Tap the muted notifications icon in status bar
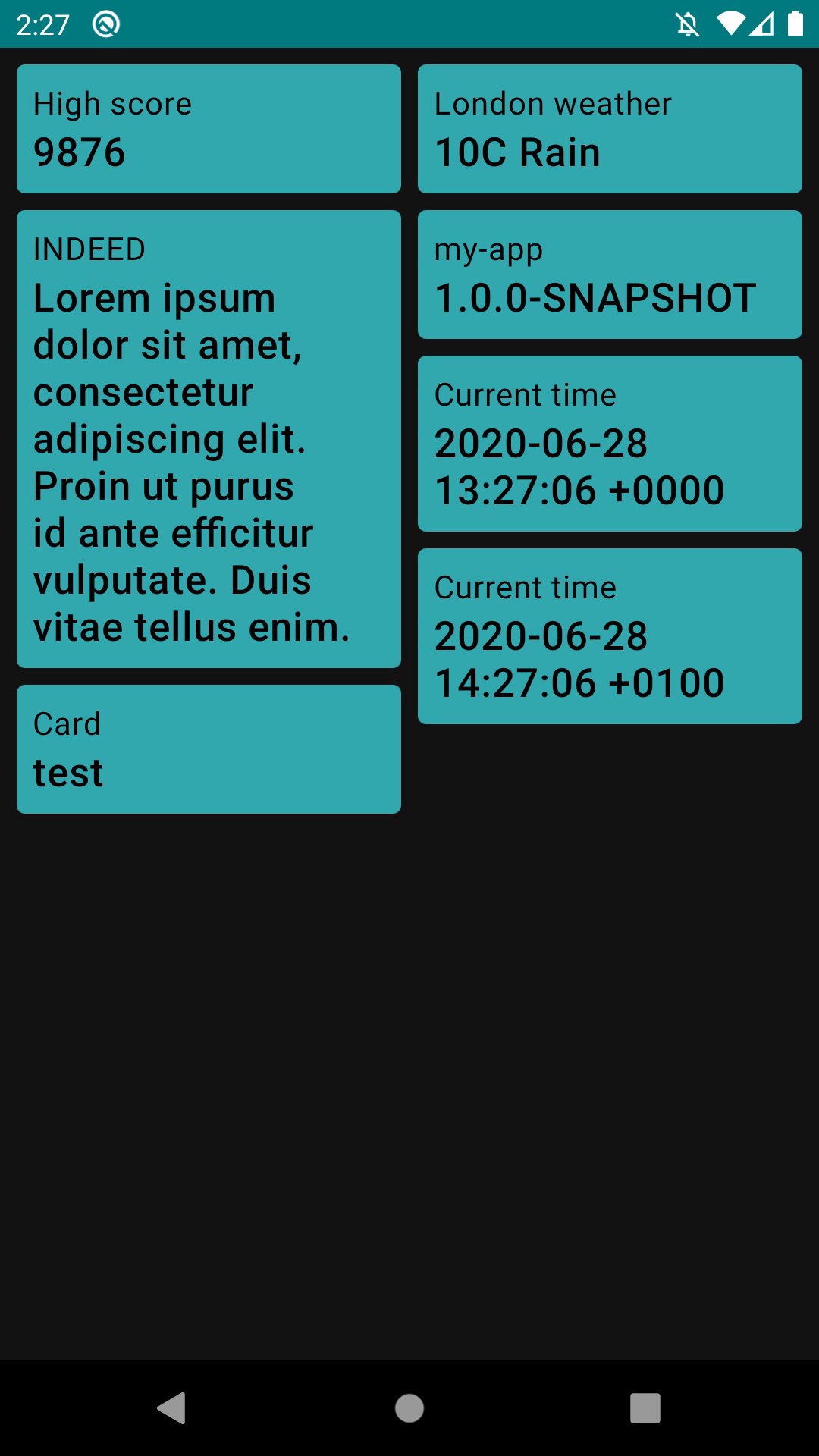The image size is (819, 1456). [687, 25]
